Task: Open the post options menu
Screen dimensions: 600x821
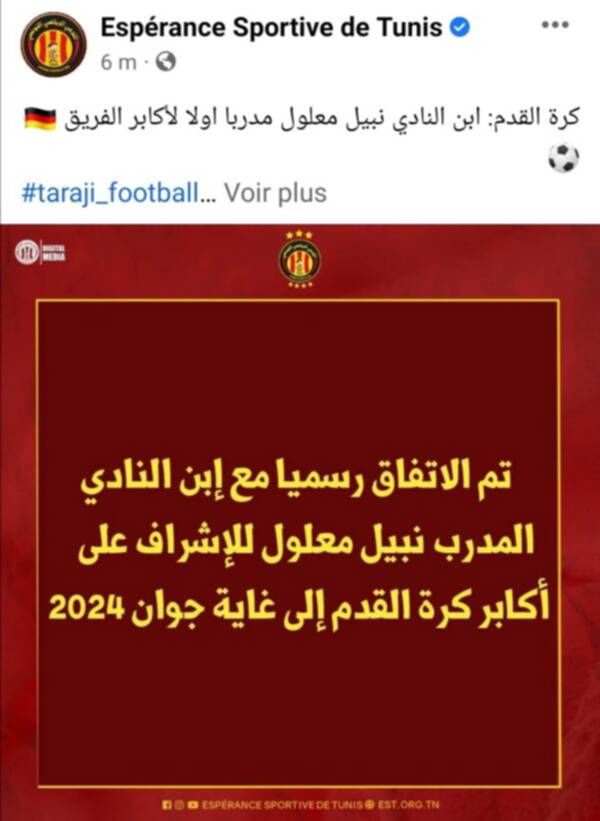Action: click(x=560, y=29)
